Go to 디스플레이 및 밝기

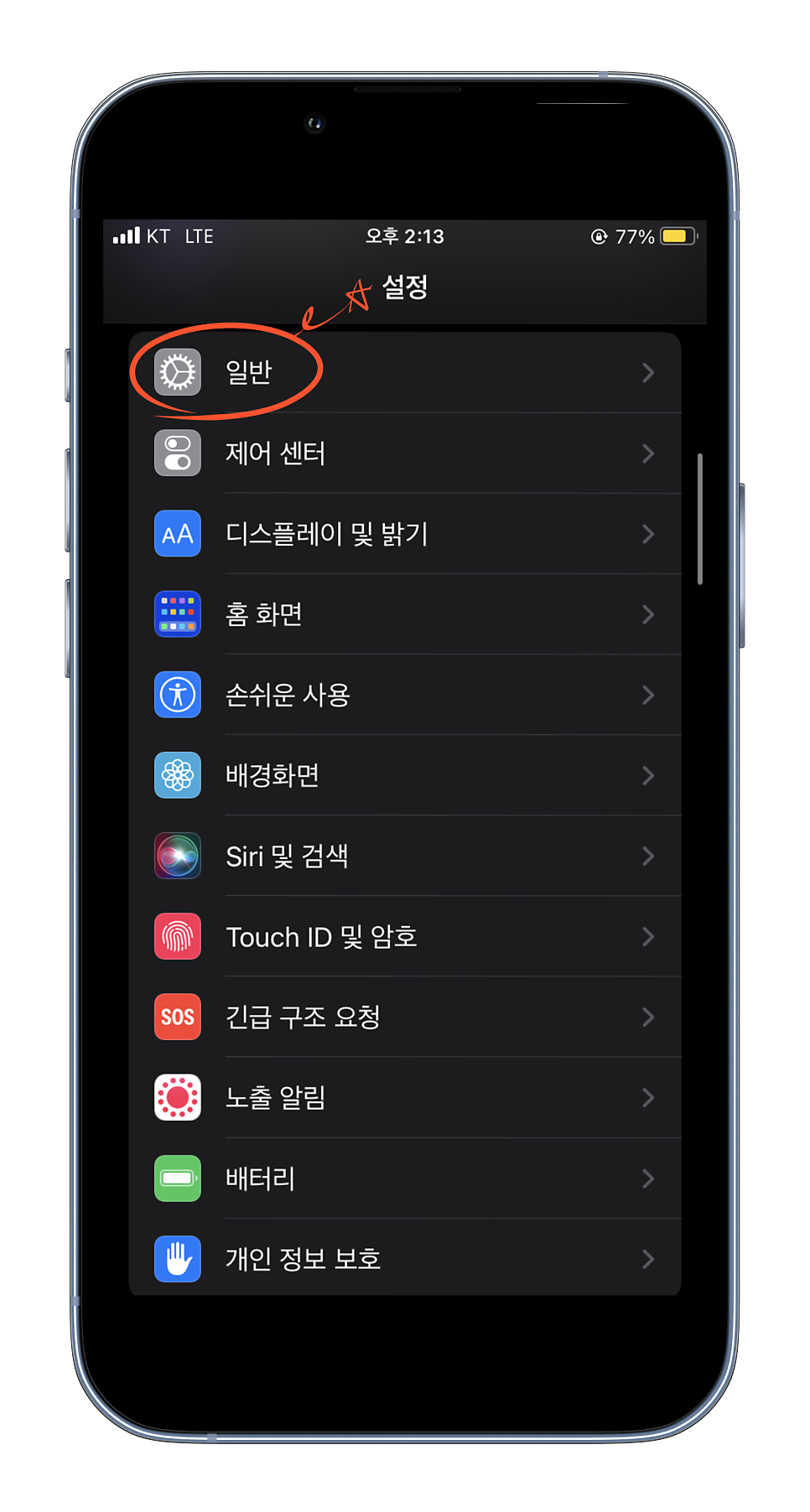pos(405,534)
